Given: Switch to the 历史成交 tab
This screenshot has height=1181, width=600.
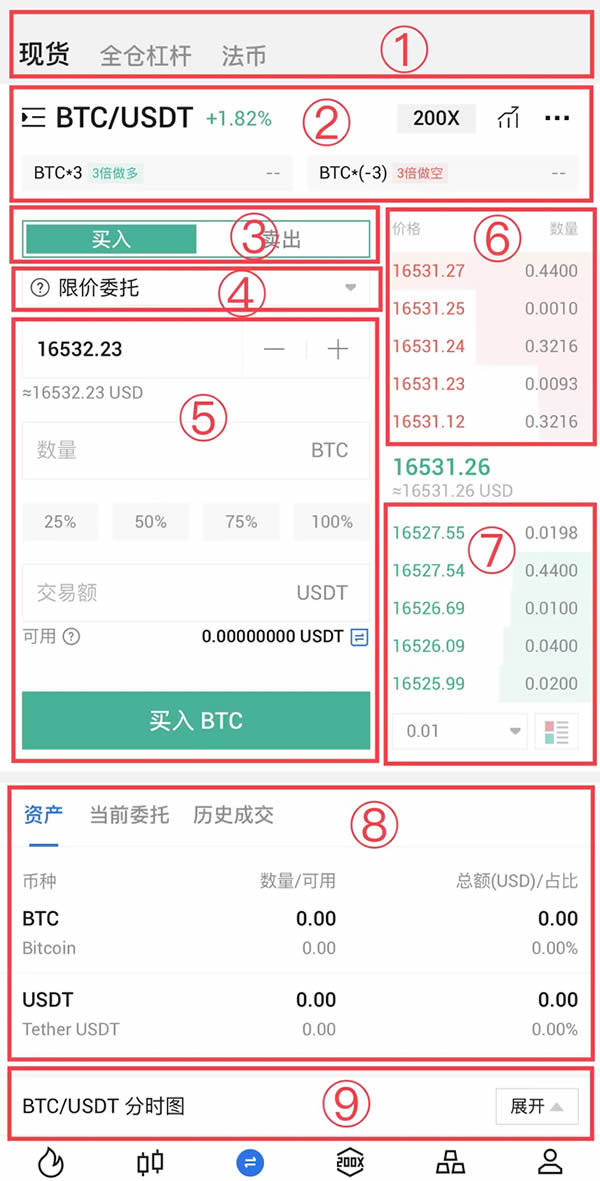Looking at the screenshot, I should [233, 815].
